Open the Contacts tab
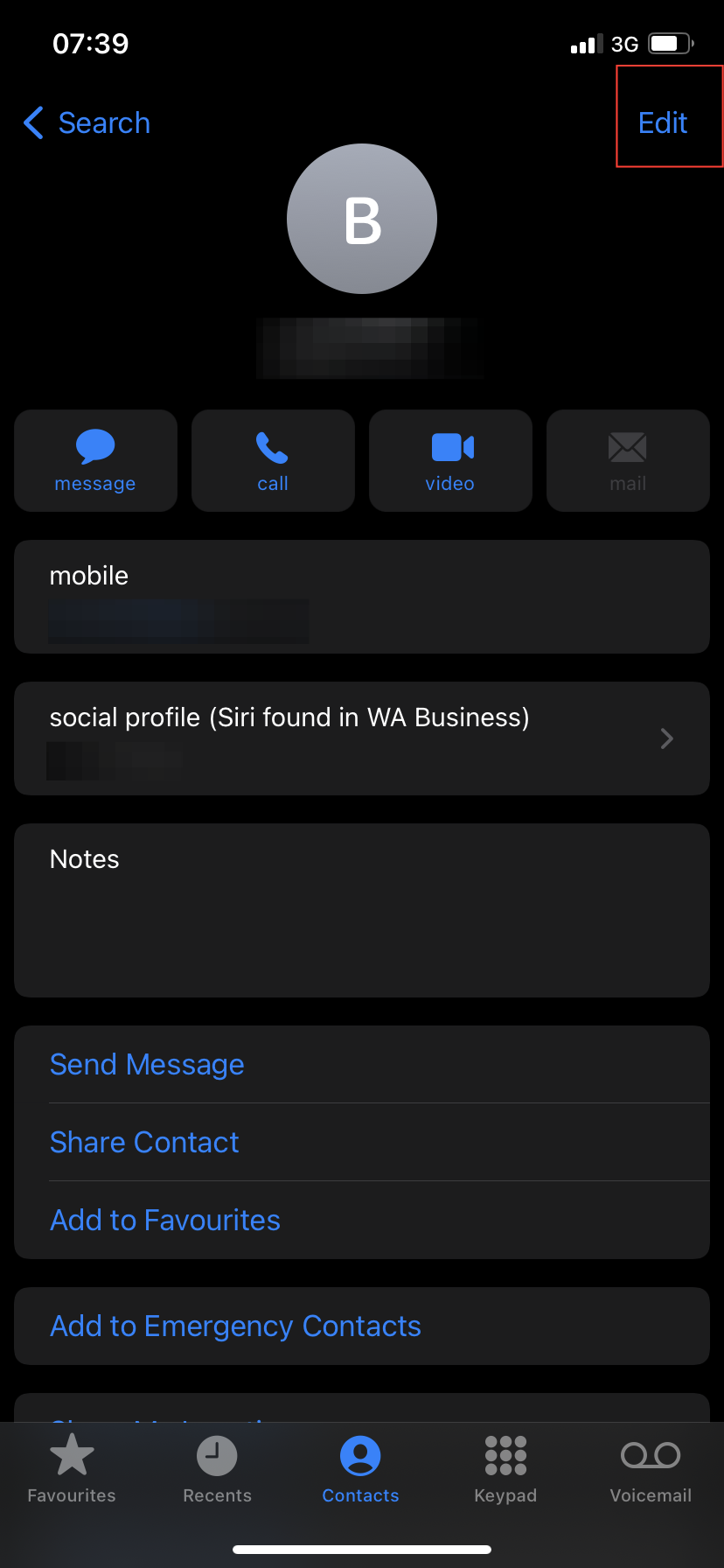The height and width of the screenshot is (1568, 724). coord(360,1470)
